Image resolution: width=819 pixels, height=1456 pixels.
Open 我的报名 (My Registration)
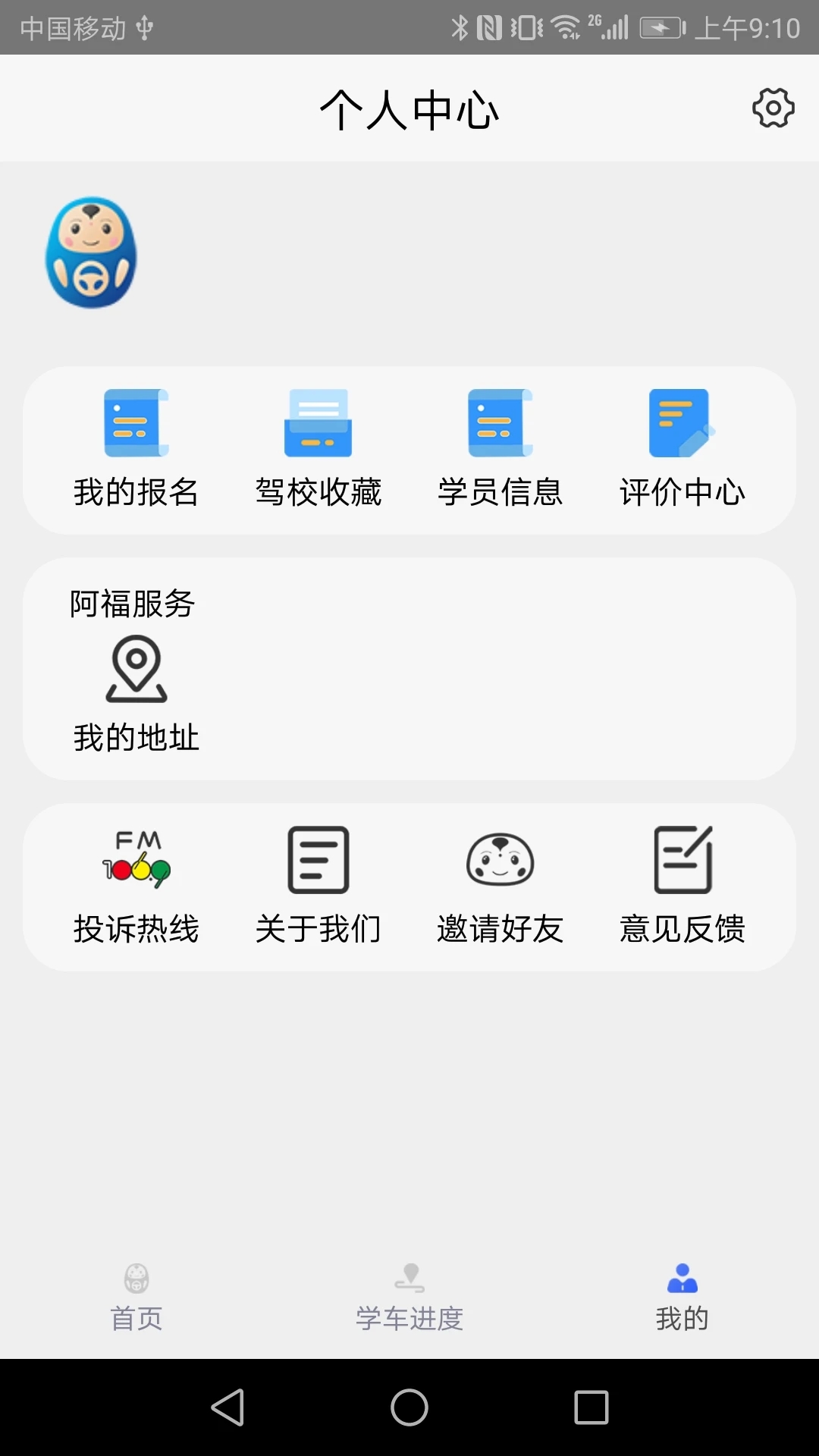coord(136,449)
